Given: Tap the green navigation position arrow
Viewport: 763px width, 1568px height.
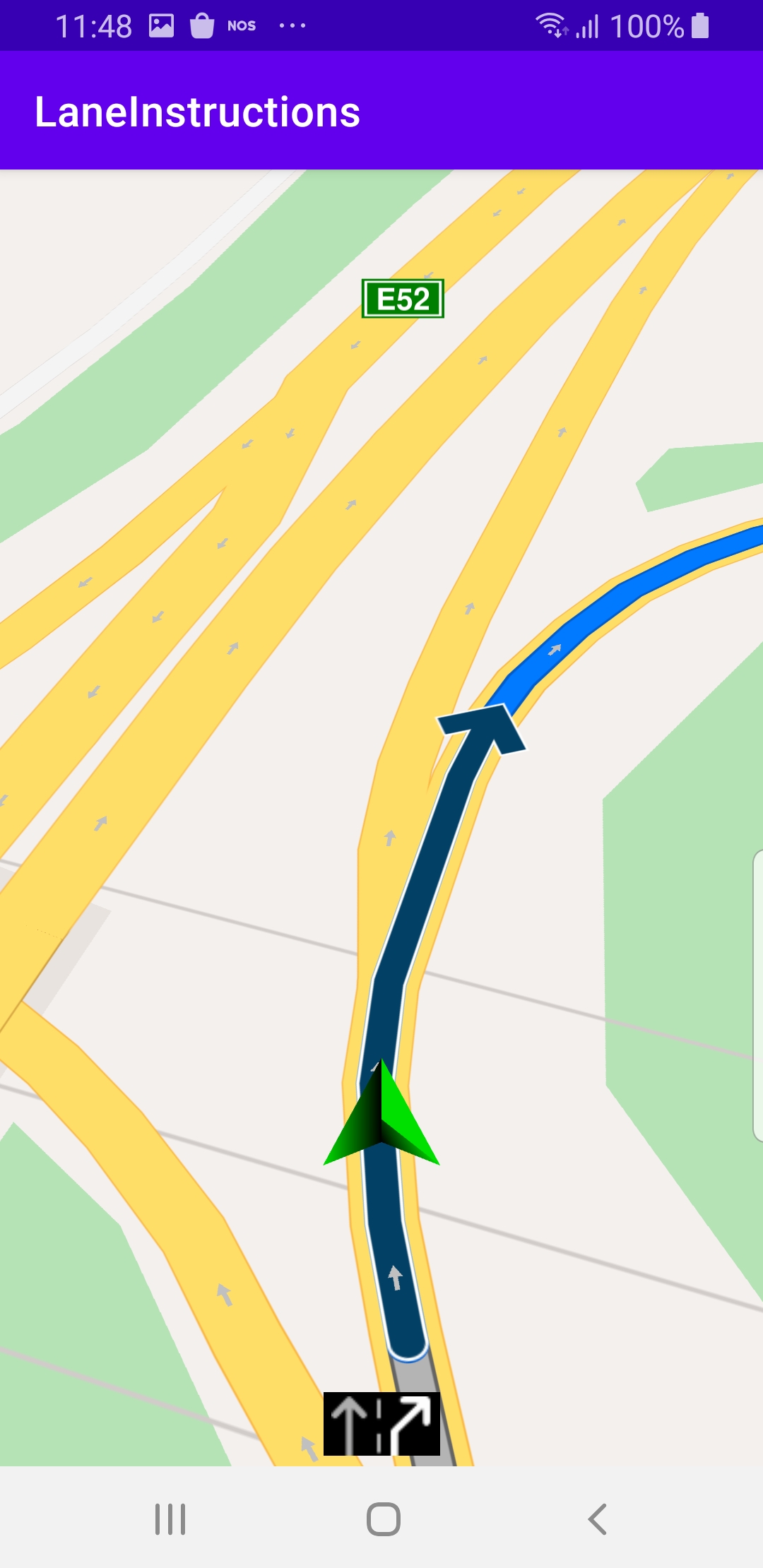Looking at the screenshot, I should click(x=381, y=1112).
